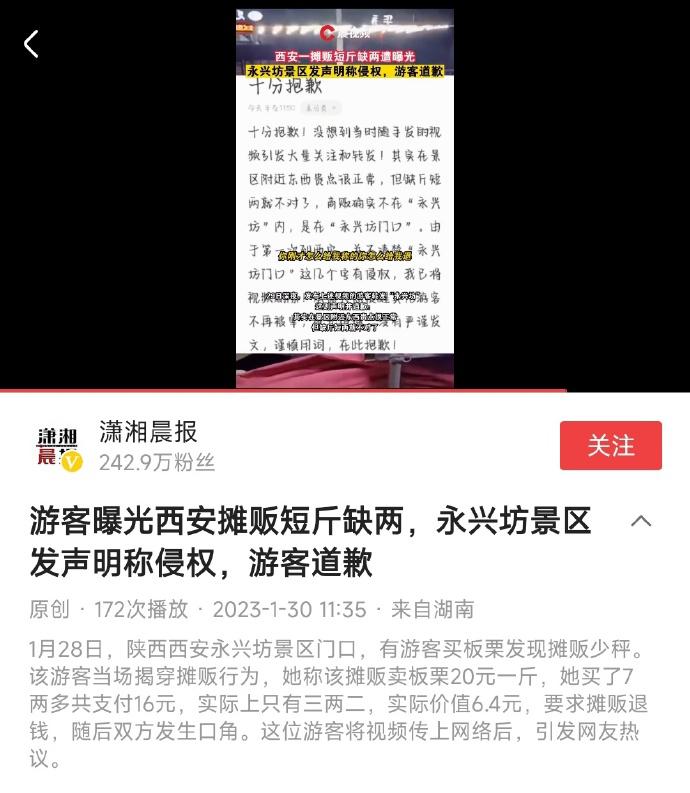Go back using the top-left arrow

click(31, 44)
